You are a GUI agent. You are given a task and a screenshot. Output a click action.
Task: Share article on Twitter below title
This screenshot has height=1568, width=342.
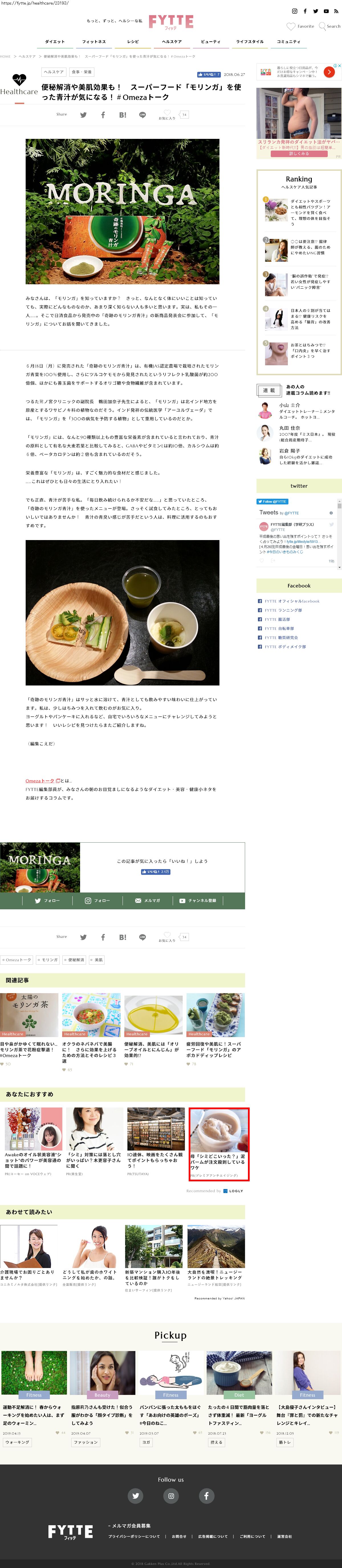coord(84,114)
